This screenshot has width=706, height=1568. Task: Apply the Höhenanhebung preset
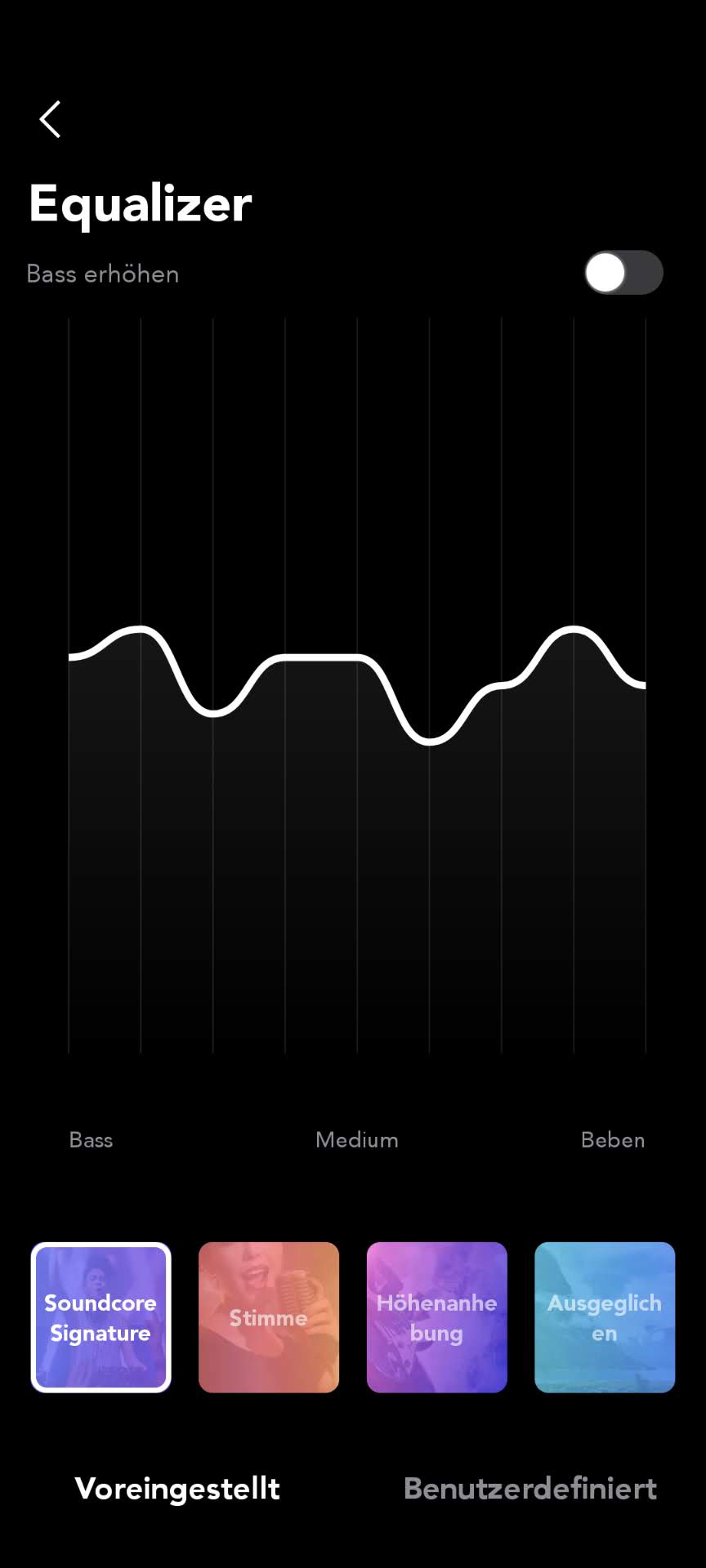pyautogui.click(x=436, y=1316)
